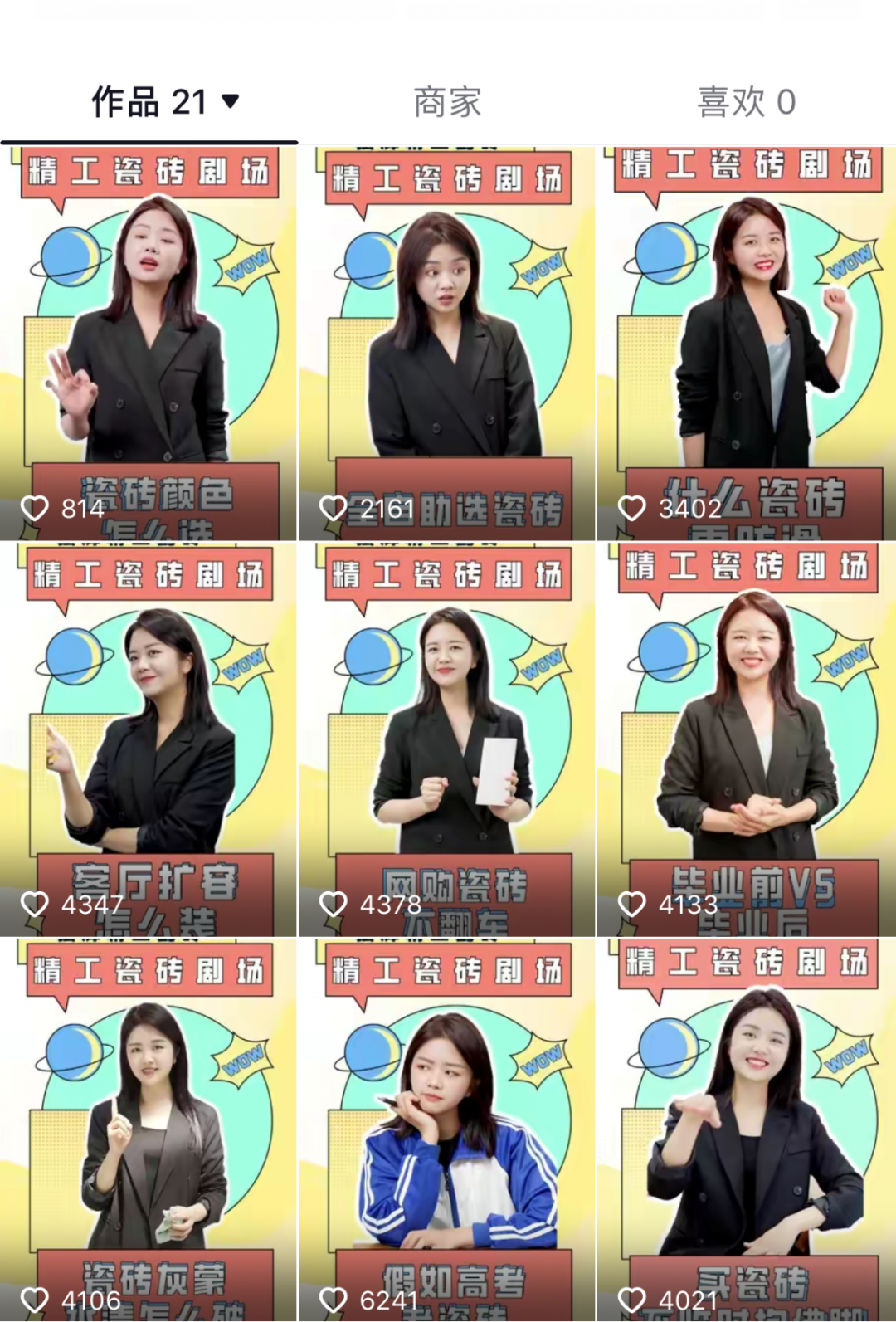Open the sort dropdown next to 作品 21
896x1322 pixels.
(232, 100)
